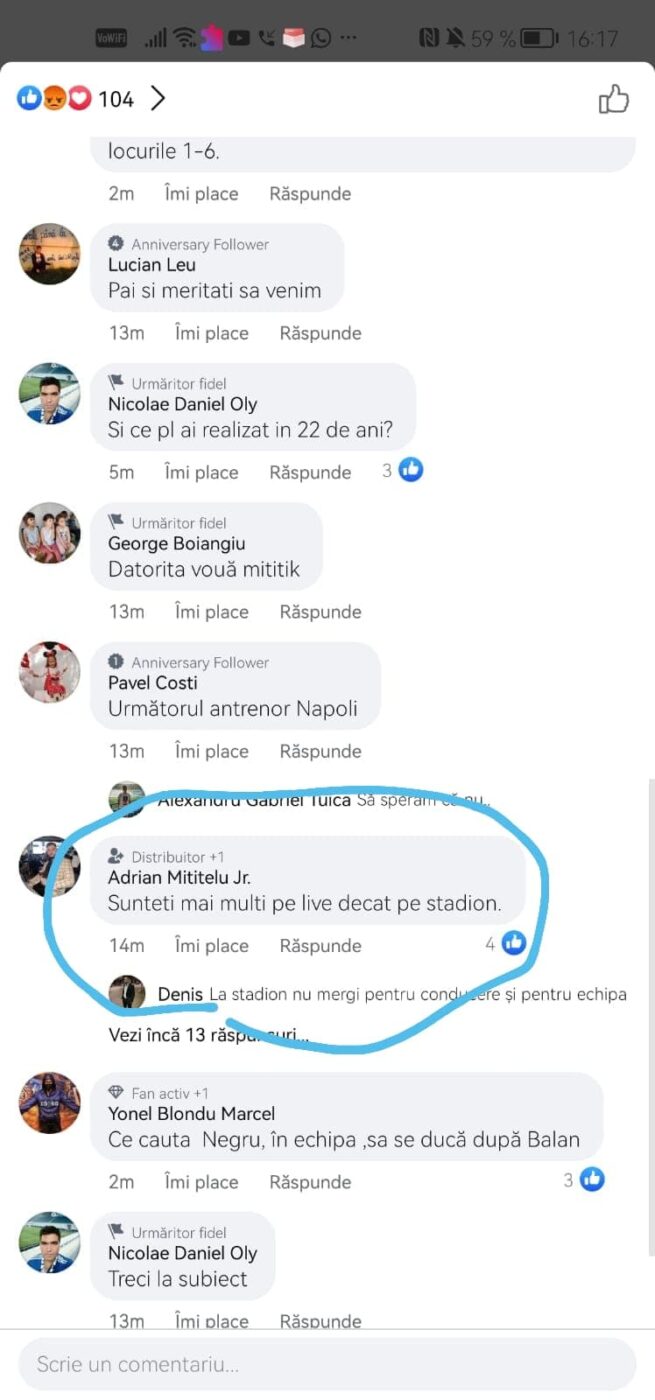Open Adrian Mititelu Jr.'s profile picture
Viewport: 655px width, 1400px height.
click(49, 866)
